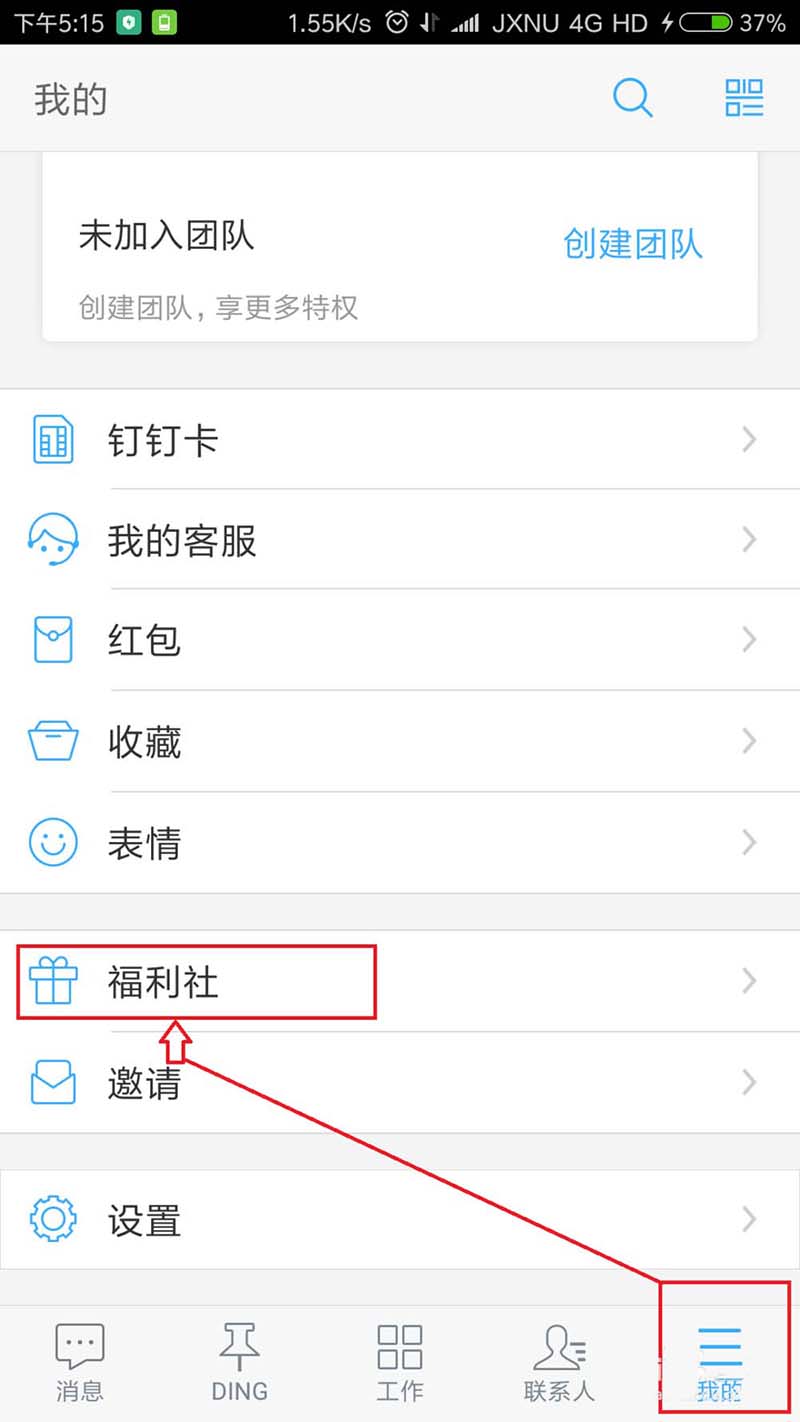Open the 表情 stickers row
Viewport: 800px width, 1422px height.
click(x=400, y=843)
